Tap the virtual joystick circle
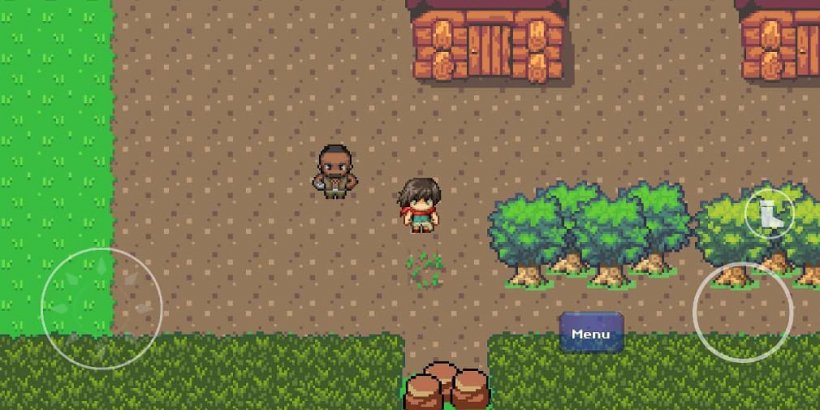This screenshot has width=820, height=410. pos(101,308)
